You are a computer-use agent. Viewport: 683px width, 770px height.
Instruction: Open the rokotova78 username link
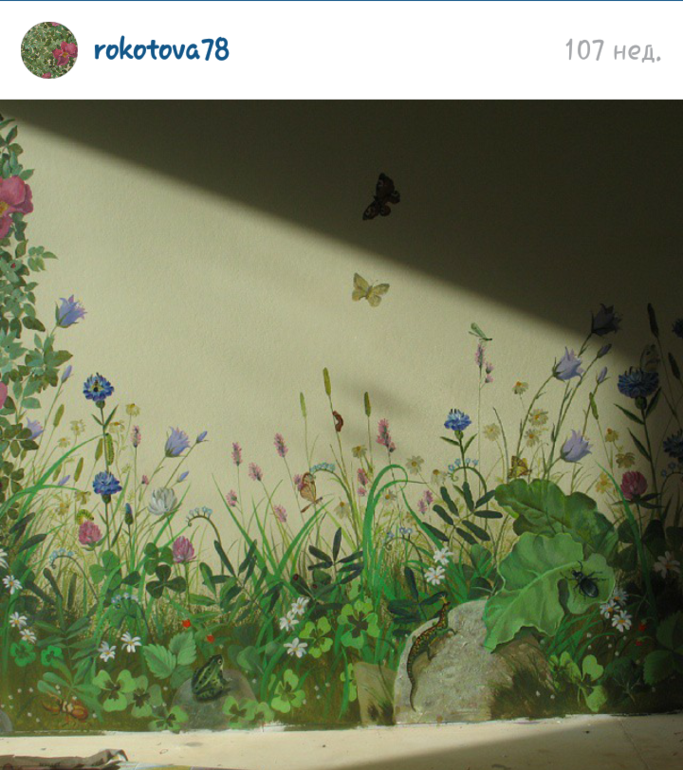pyautogui.click(x=161, y=50)
